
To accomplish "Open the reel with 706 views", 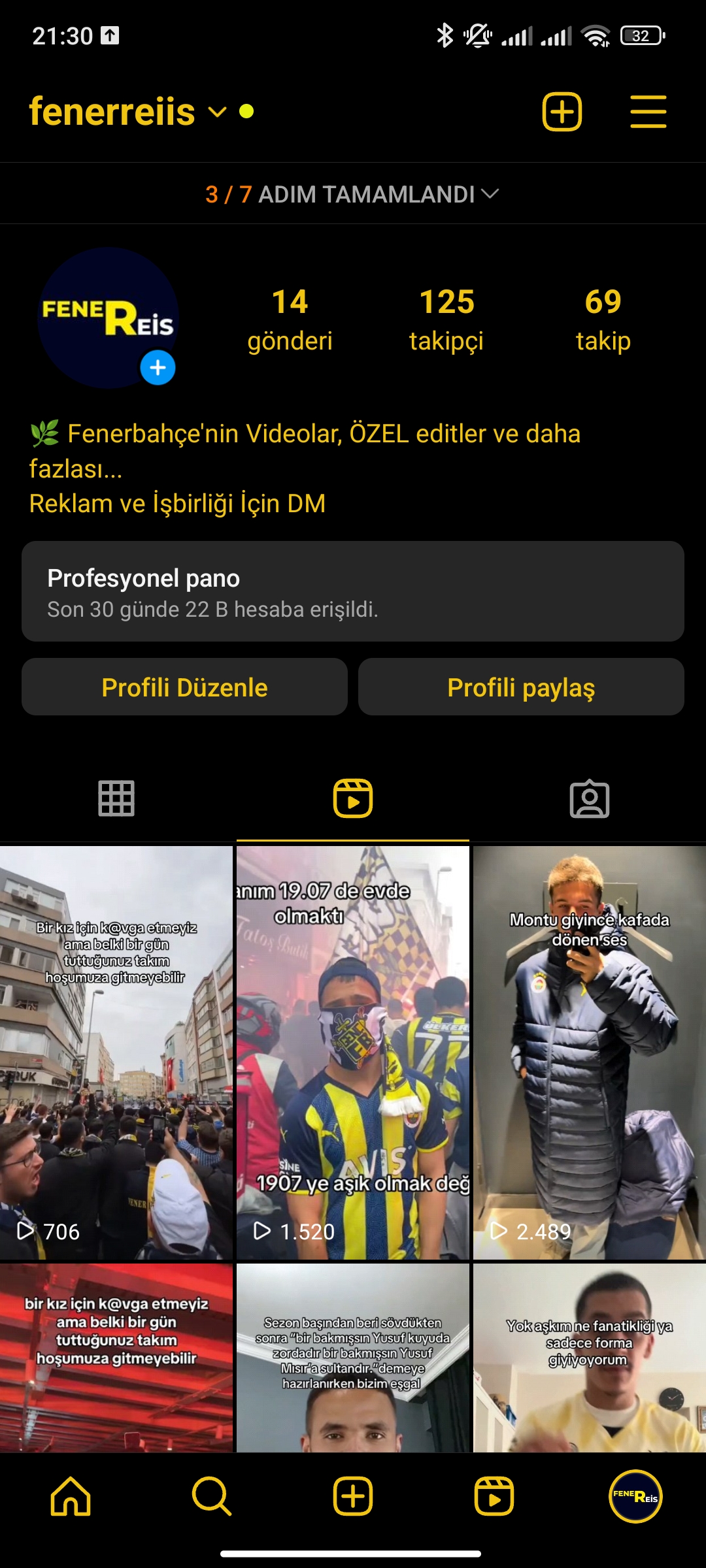I will [116, 1053].
